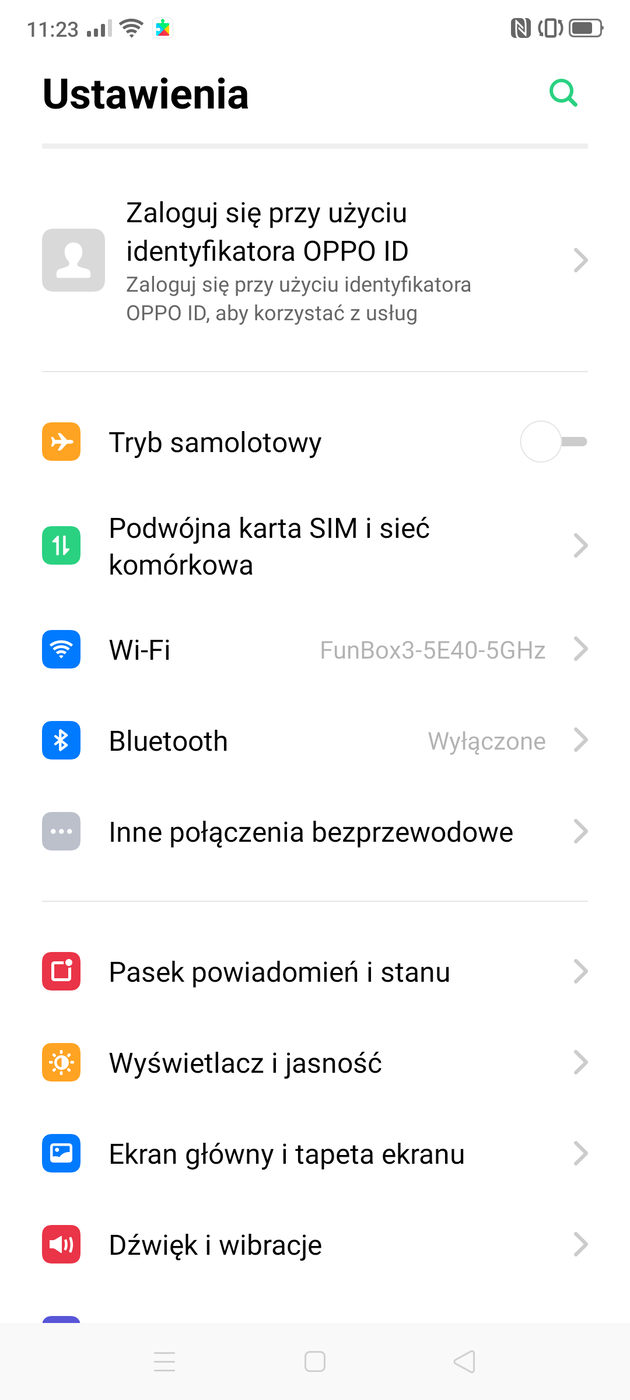Open the OPPO ID sign-in row
The height and width of the screenshot is (1400, 630).
point(314,261)
